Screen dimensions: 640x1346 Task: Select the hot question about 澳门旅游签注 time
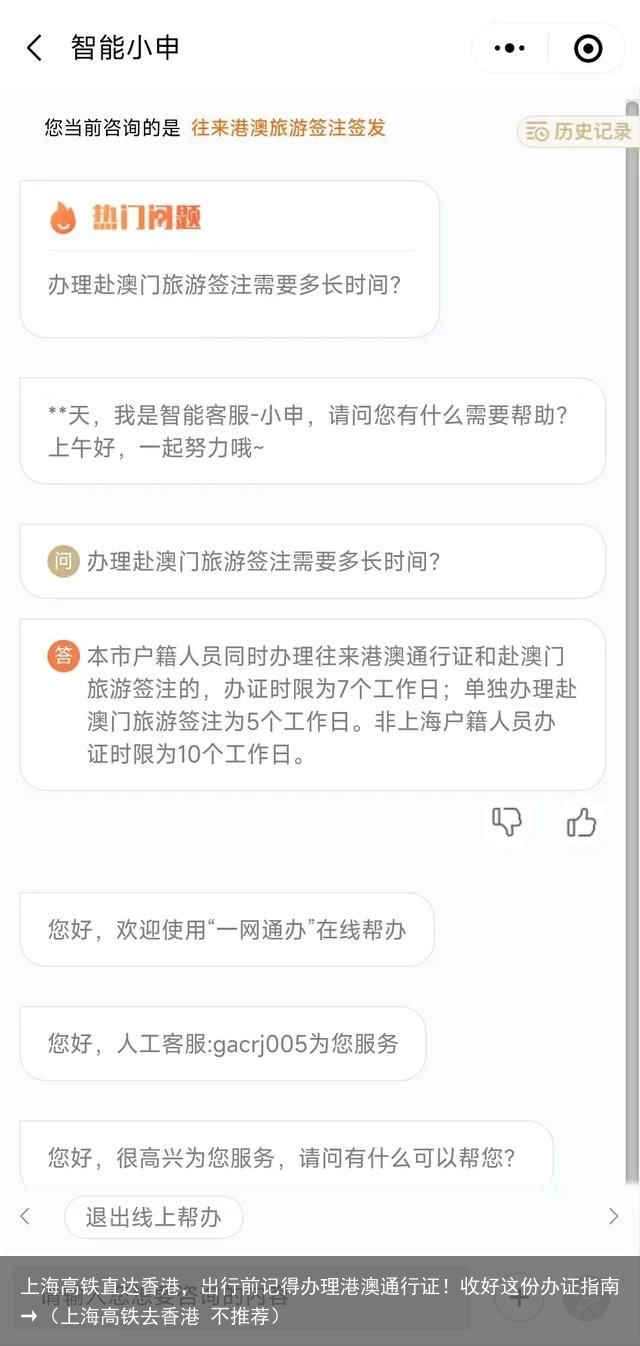pos(225,285)
